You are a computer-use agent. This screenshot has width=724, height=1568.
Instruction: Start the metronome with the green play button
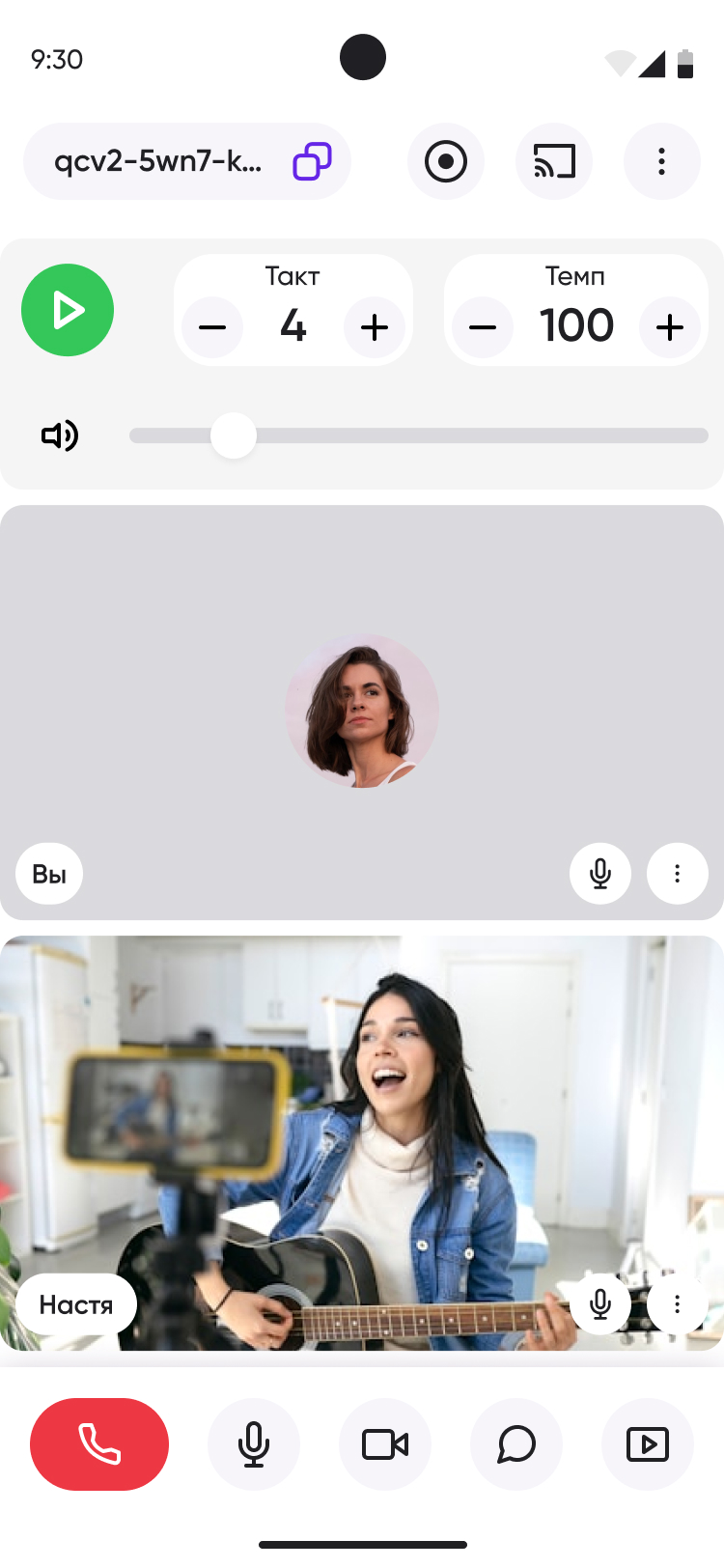click(x=68, y=310)
